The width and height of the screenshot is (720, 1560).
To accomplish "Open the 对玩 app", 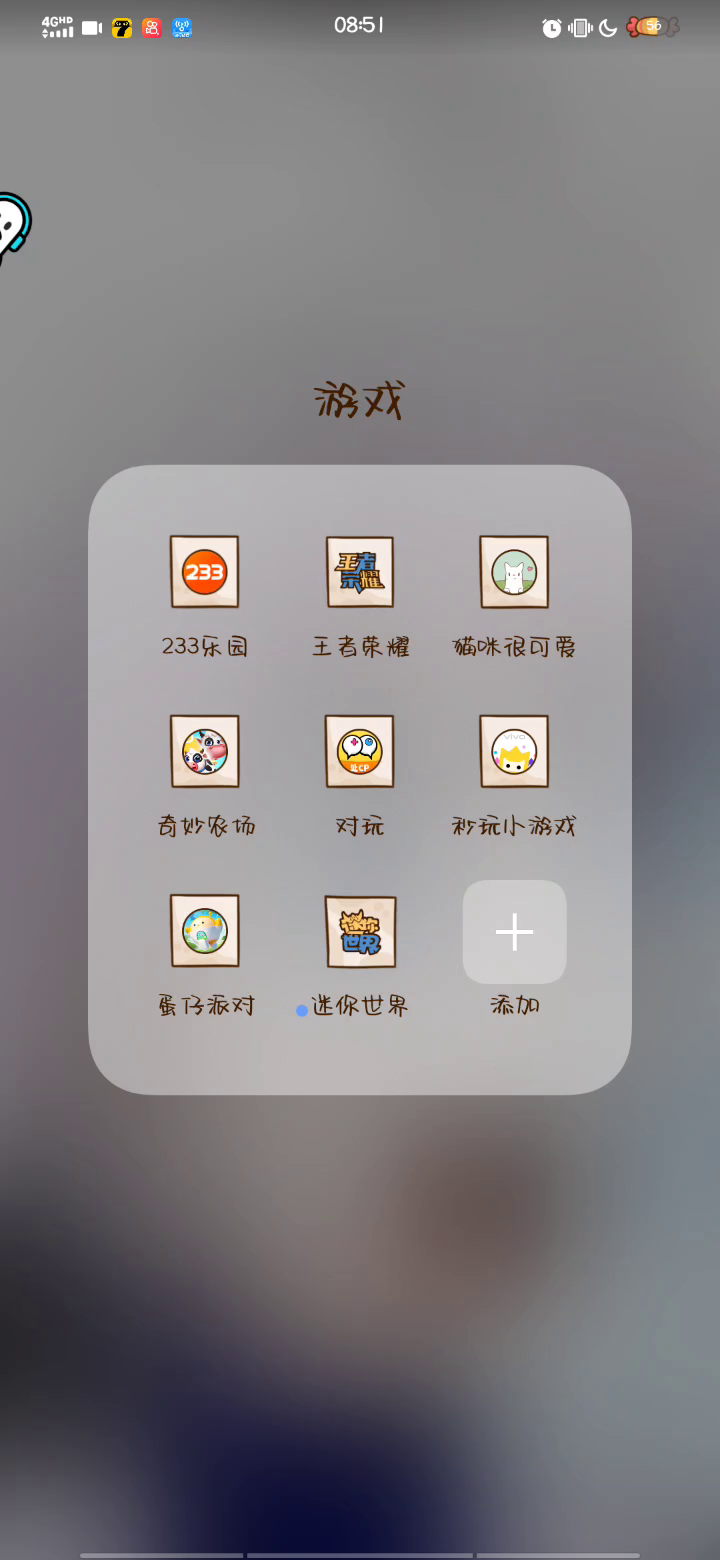I will (360, 752).
